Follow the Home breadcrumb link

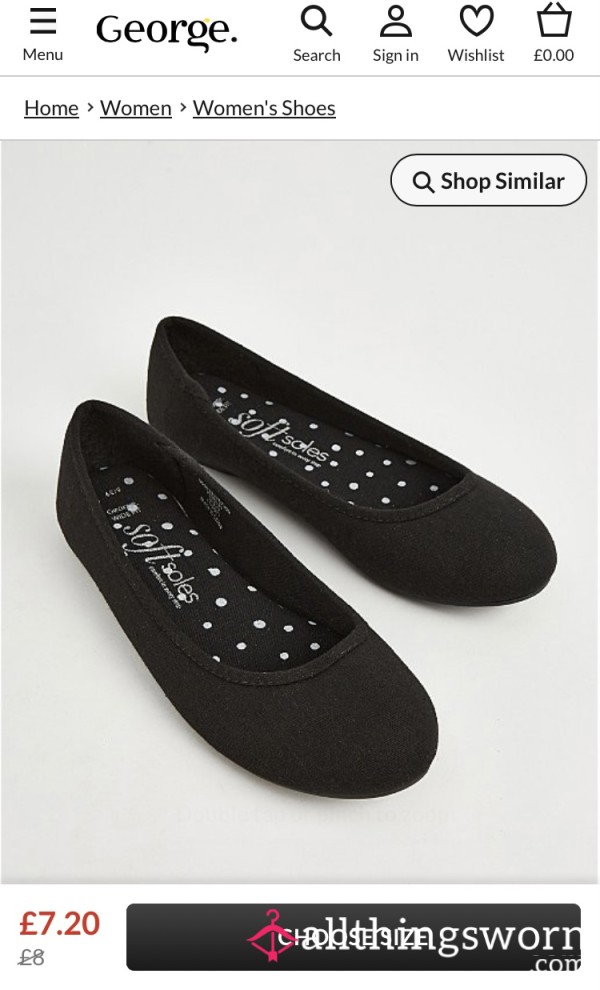click(51, 108)
